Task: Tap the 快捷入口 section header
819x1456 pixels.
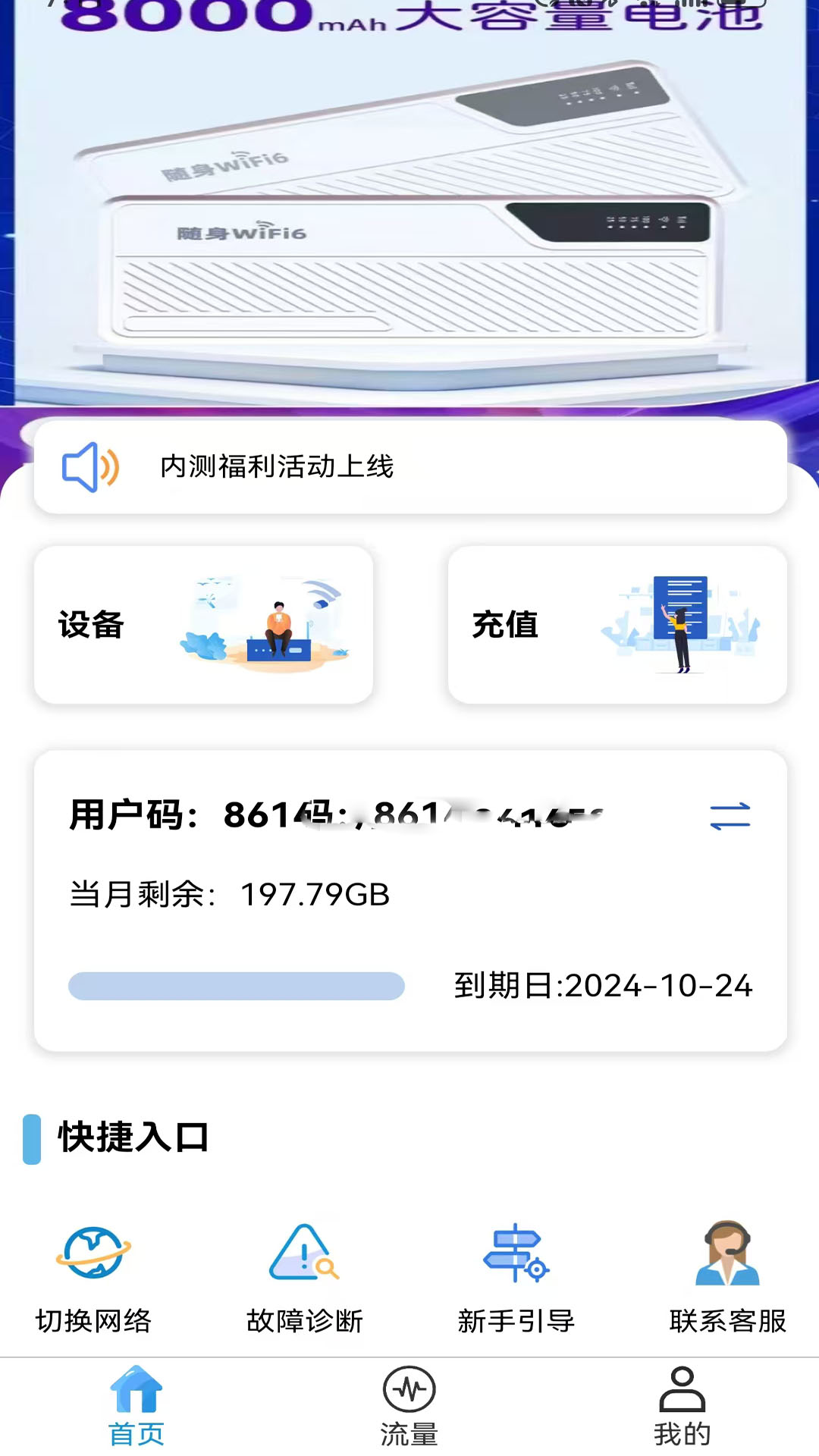Action: coord(131,1137)
